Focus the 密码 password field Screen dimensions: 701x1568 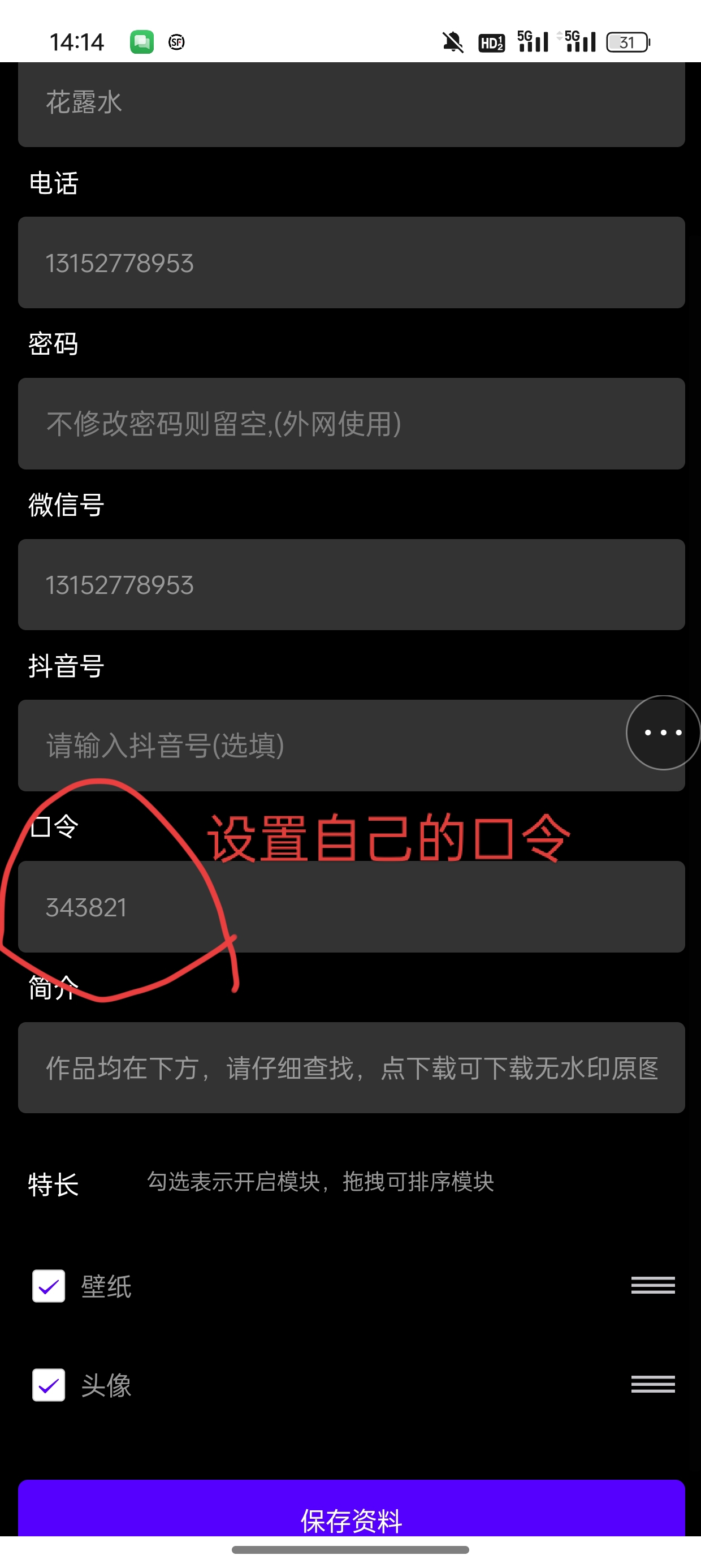(351, 424)
